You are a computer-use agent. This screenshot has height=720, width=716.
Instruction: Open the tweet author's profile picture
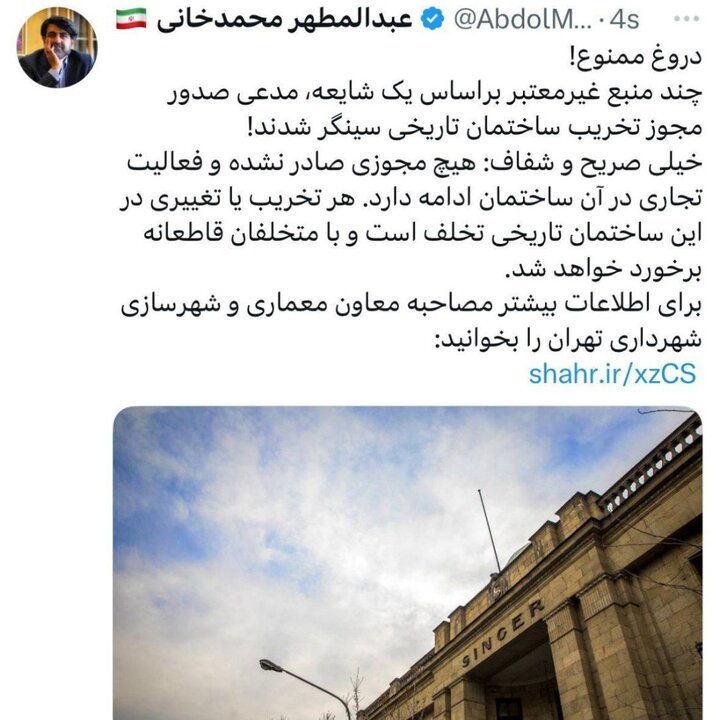(57, 47)
